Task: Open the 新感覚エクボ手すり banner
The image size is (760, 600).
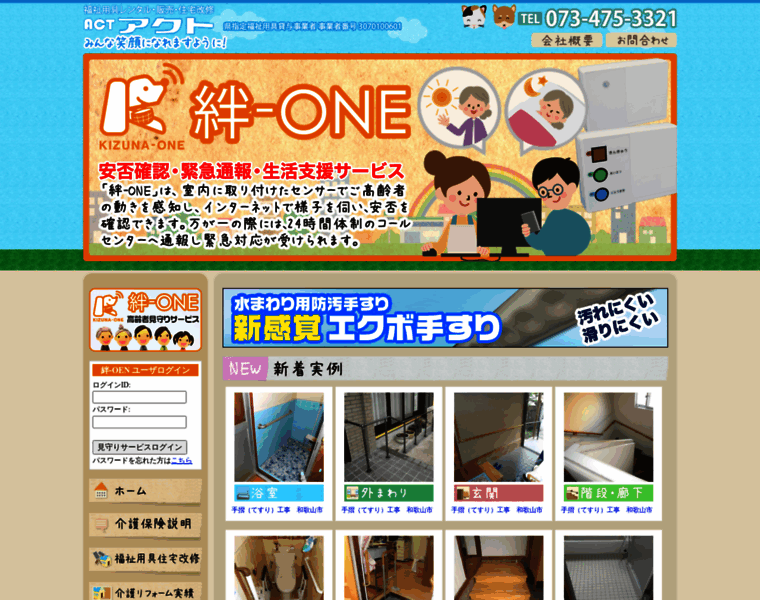Action: (445, 318)
